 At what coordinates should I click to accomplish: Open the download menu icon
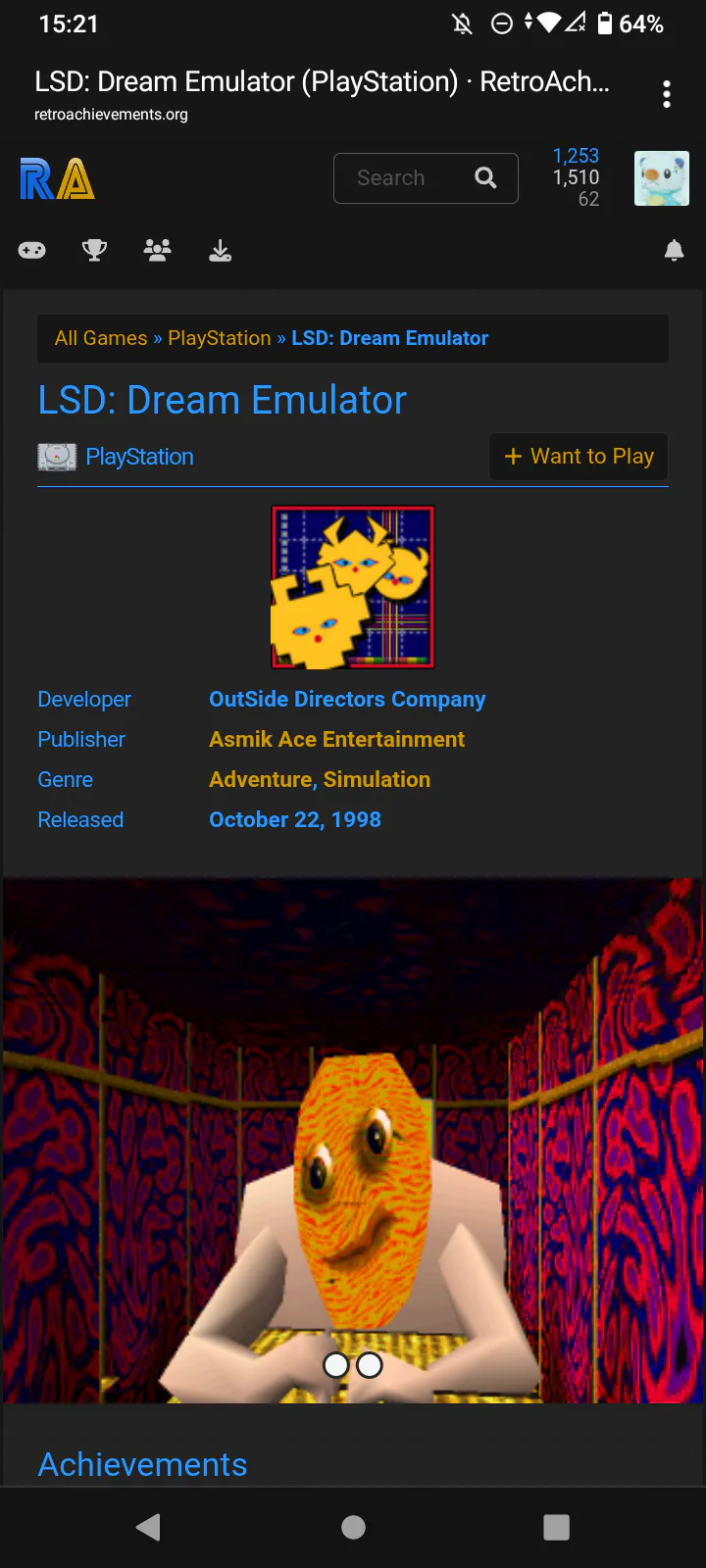pyautogui.click(x=221, y=251)
